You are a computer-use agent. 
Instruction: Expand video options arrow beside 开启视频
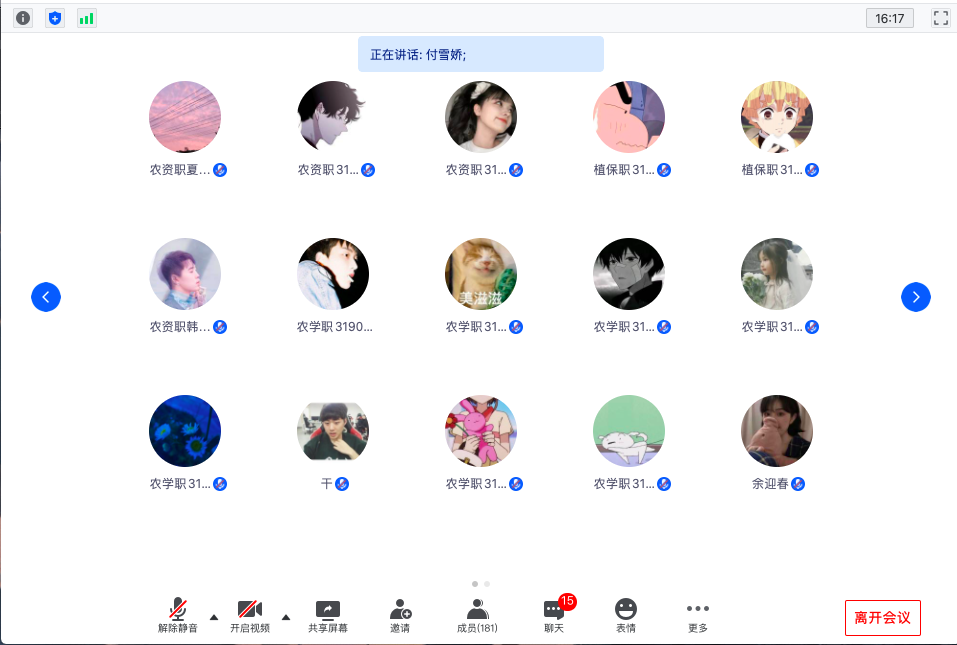(286, 616)
